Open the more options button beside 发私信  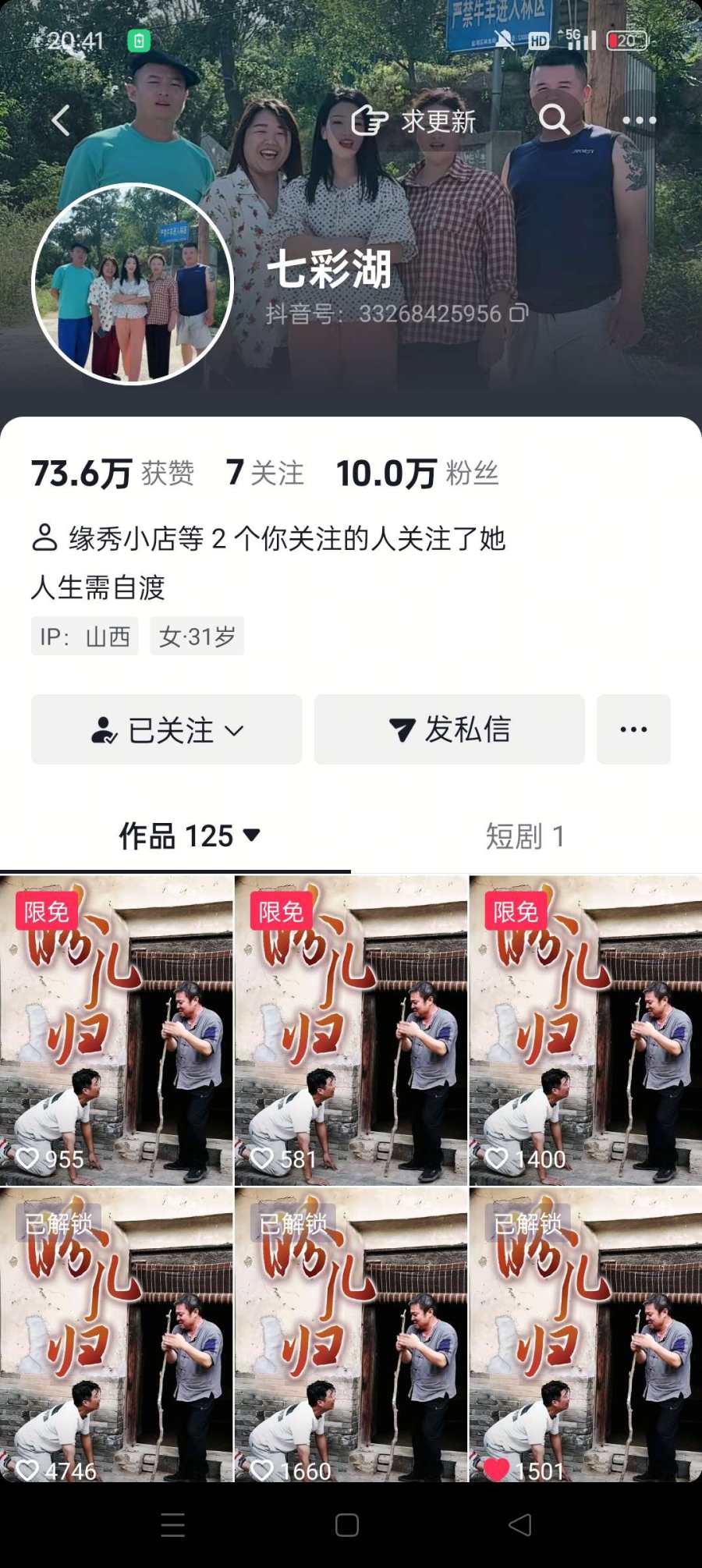click(x=633, y=730)
